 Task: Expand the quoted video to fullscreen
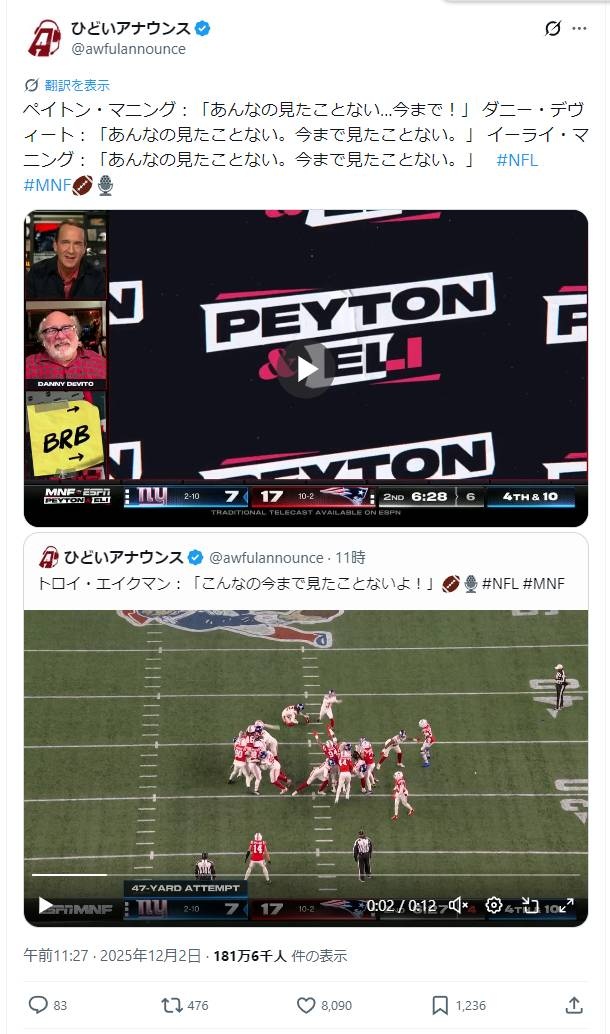pos(566,905)
